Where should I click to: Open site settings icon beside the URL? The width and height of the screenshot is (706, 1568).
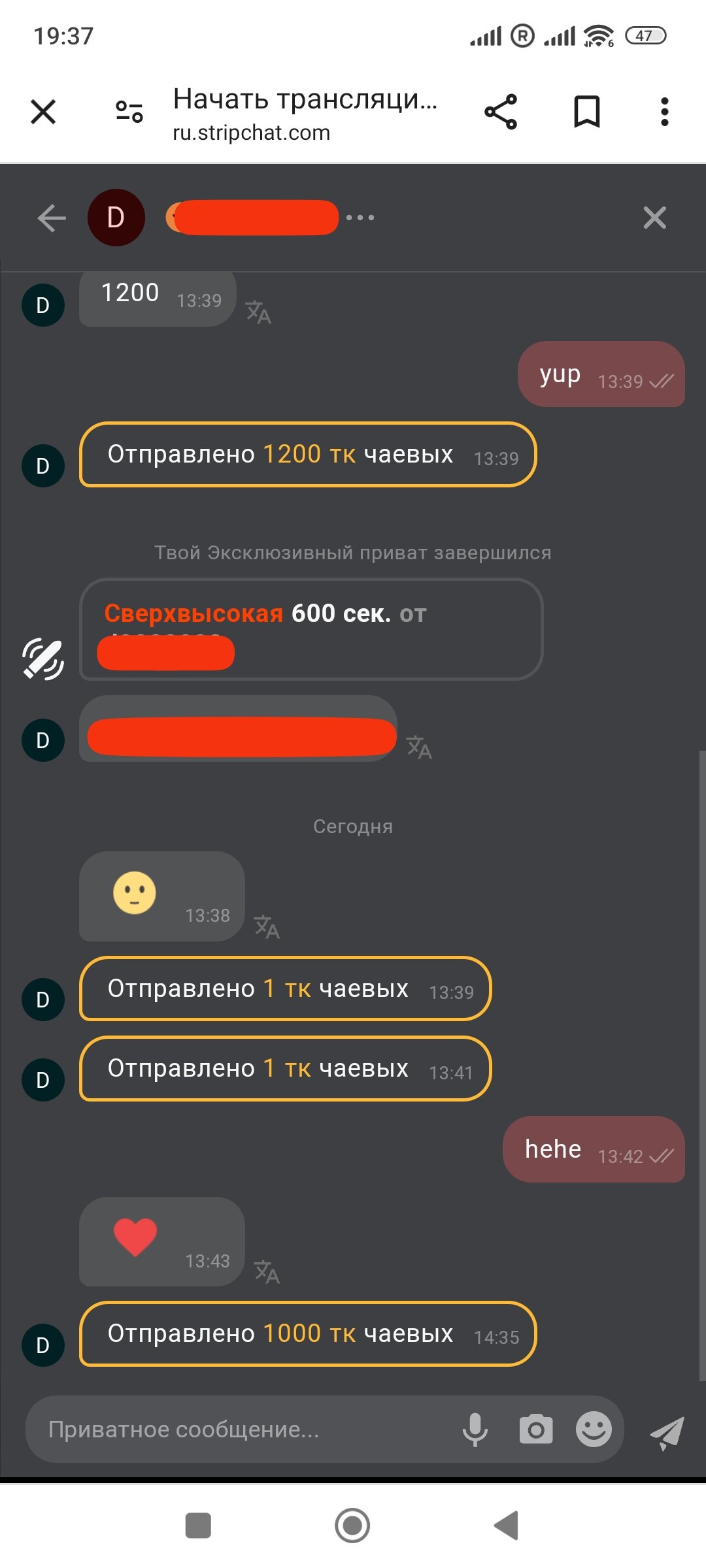coord(129,112)
